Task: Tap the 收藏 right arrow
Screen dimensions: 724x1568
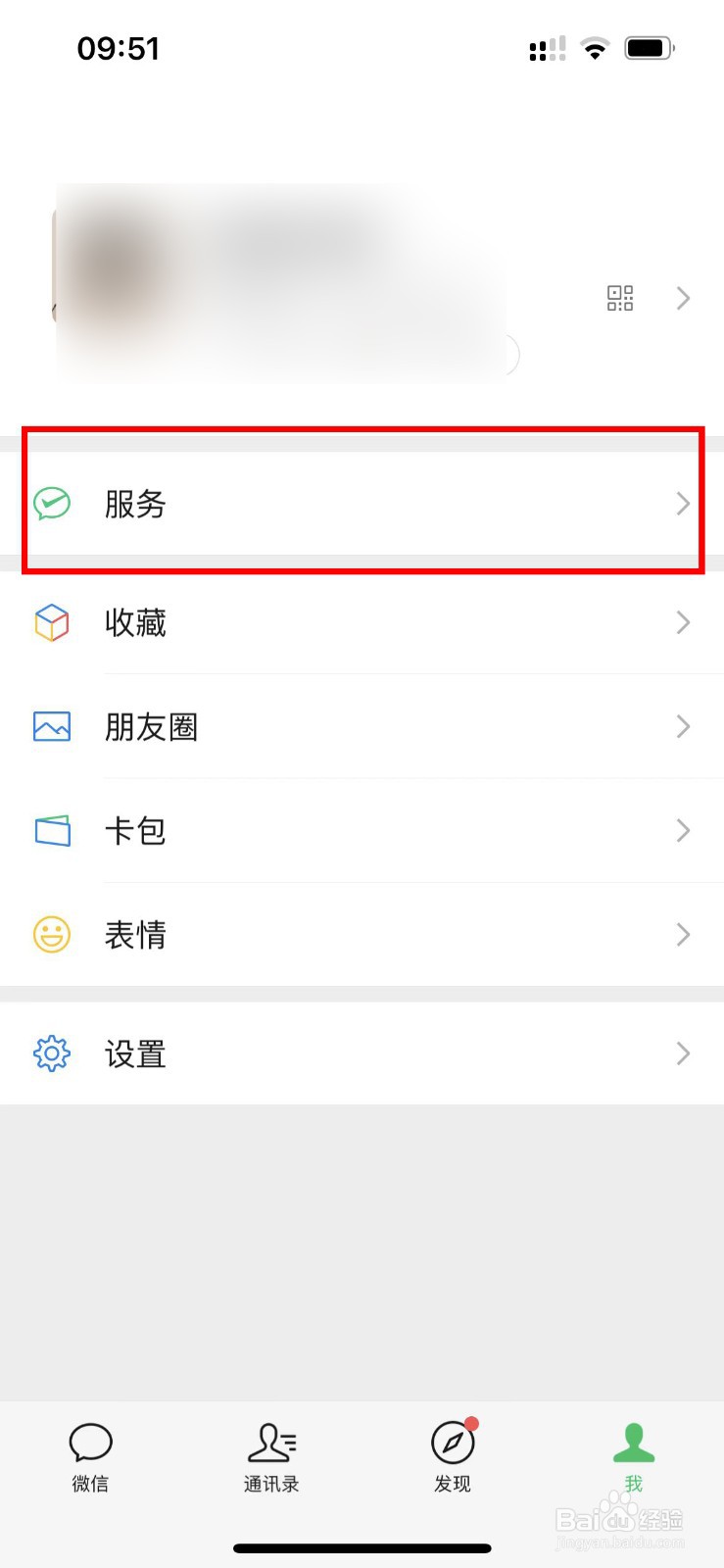Action: (683, 622)
